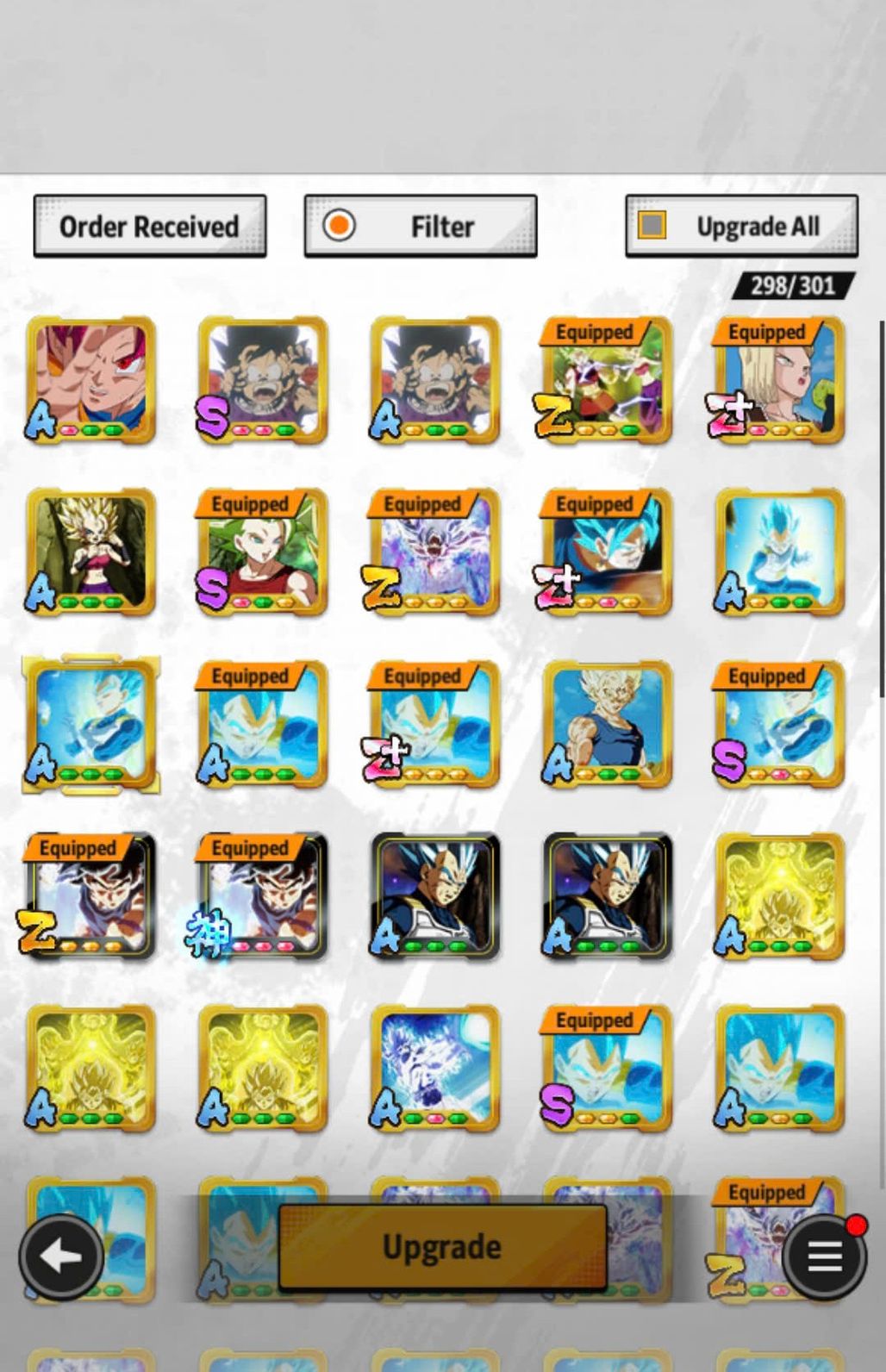This screenshot has width=886, height=1372.
Task: Tap the Order Received sort button
Action: pos(149,227)
